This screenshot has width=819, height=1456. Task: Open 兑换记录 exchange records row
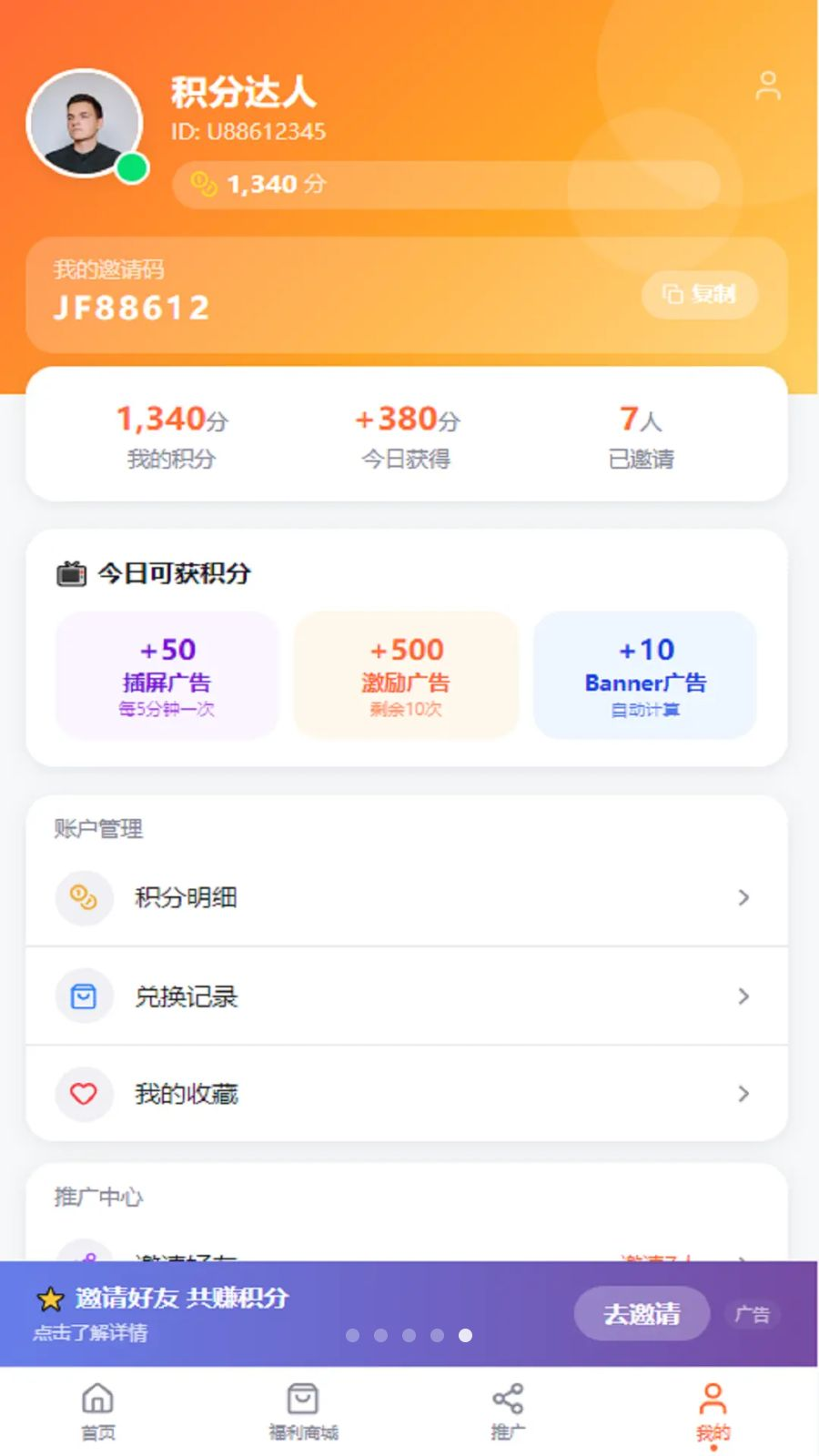(407, 996)
